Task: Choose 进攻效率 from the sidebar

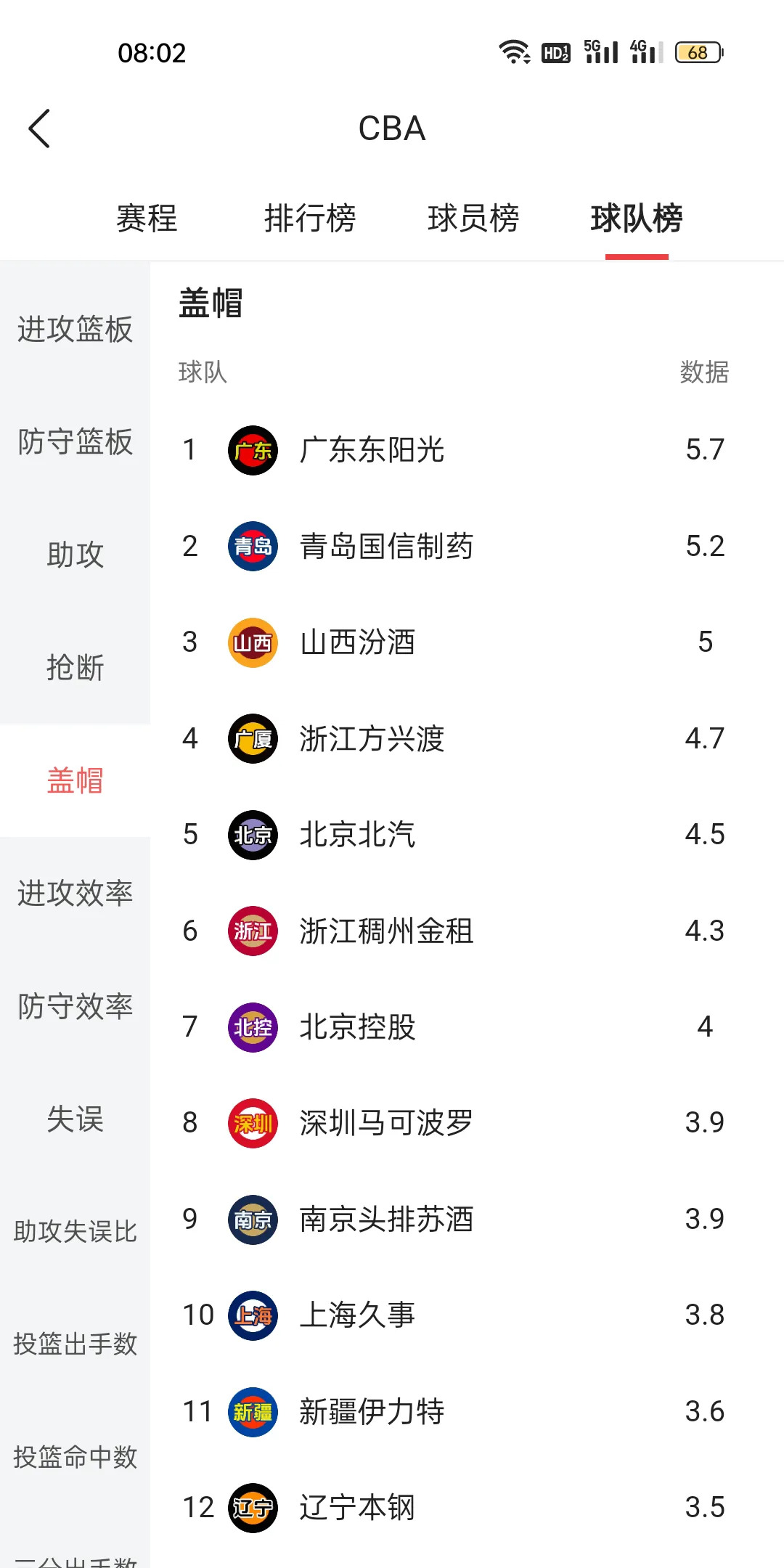Action: (75, 893)
